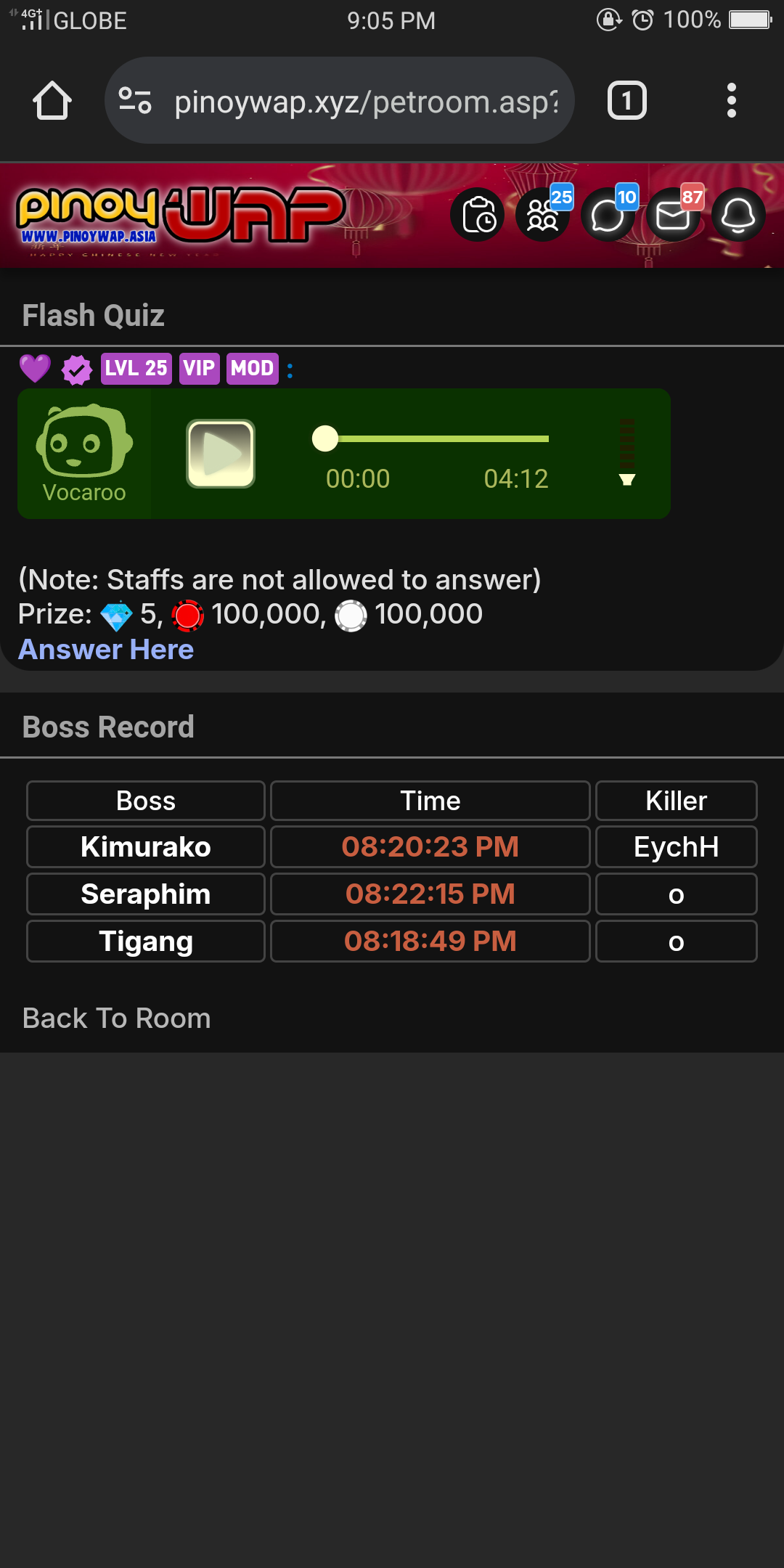Image resolution: width=784 pixels, height=1568 pixels.
Task: Open the chat bubble icon with 10
Action: [x=608, y=216]
